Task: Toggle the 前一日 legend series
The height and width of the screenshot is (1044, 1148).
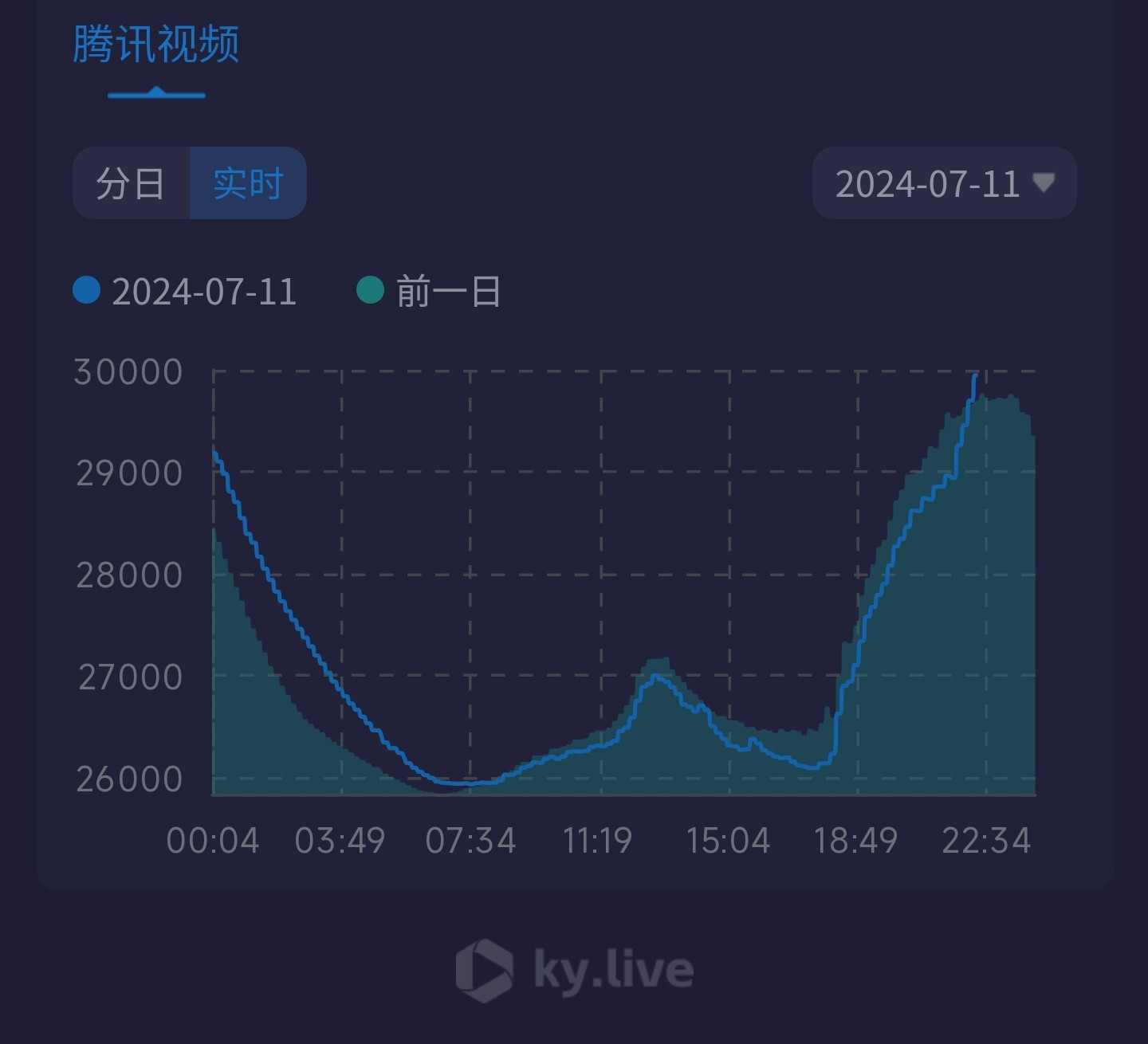Action: click(x=429, y=291)
